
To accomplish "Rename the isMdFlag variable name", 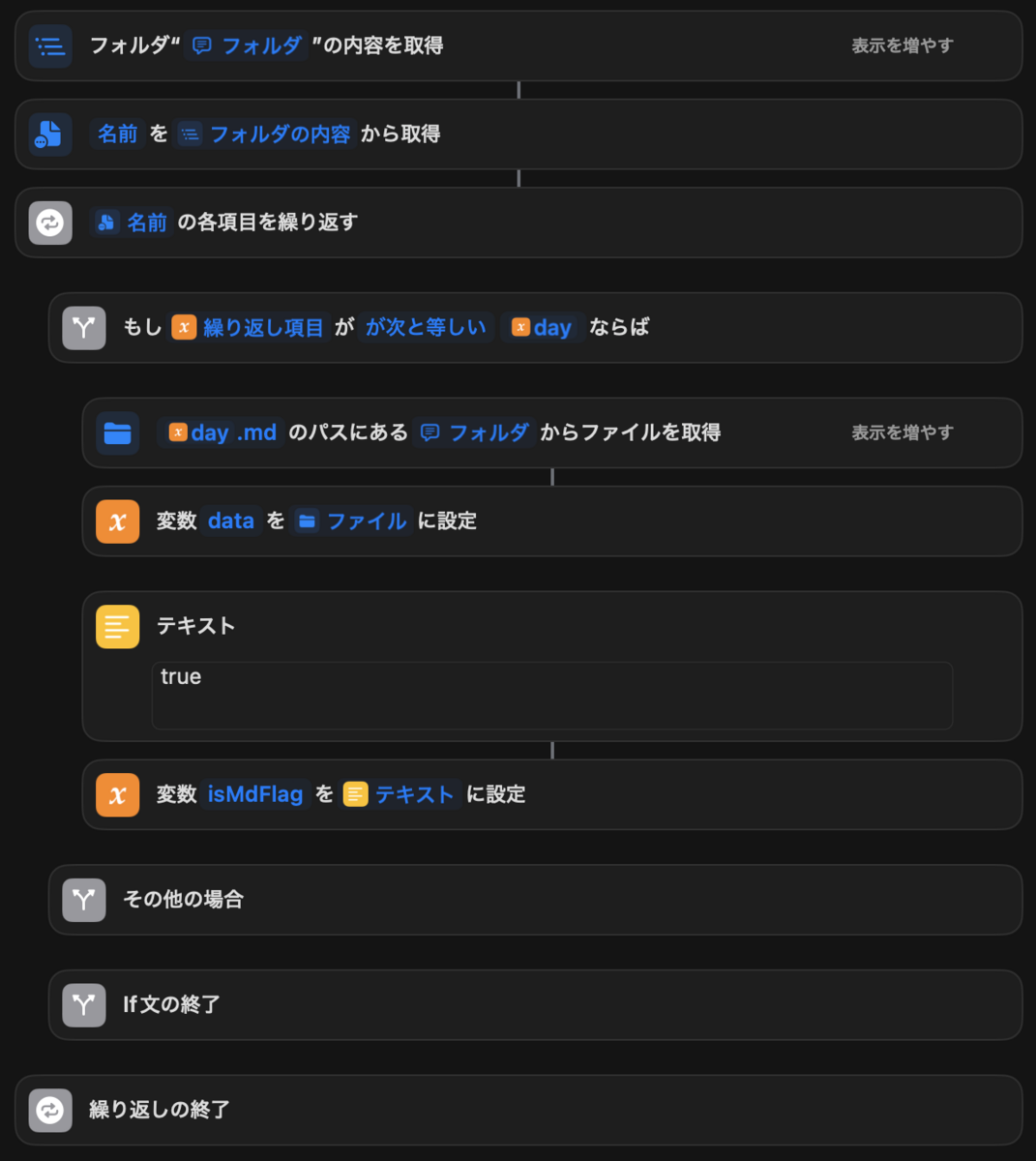I will [255, 794].
